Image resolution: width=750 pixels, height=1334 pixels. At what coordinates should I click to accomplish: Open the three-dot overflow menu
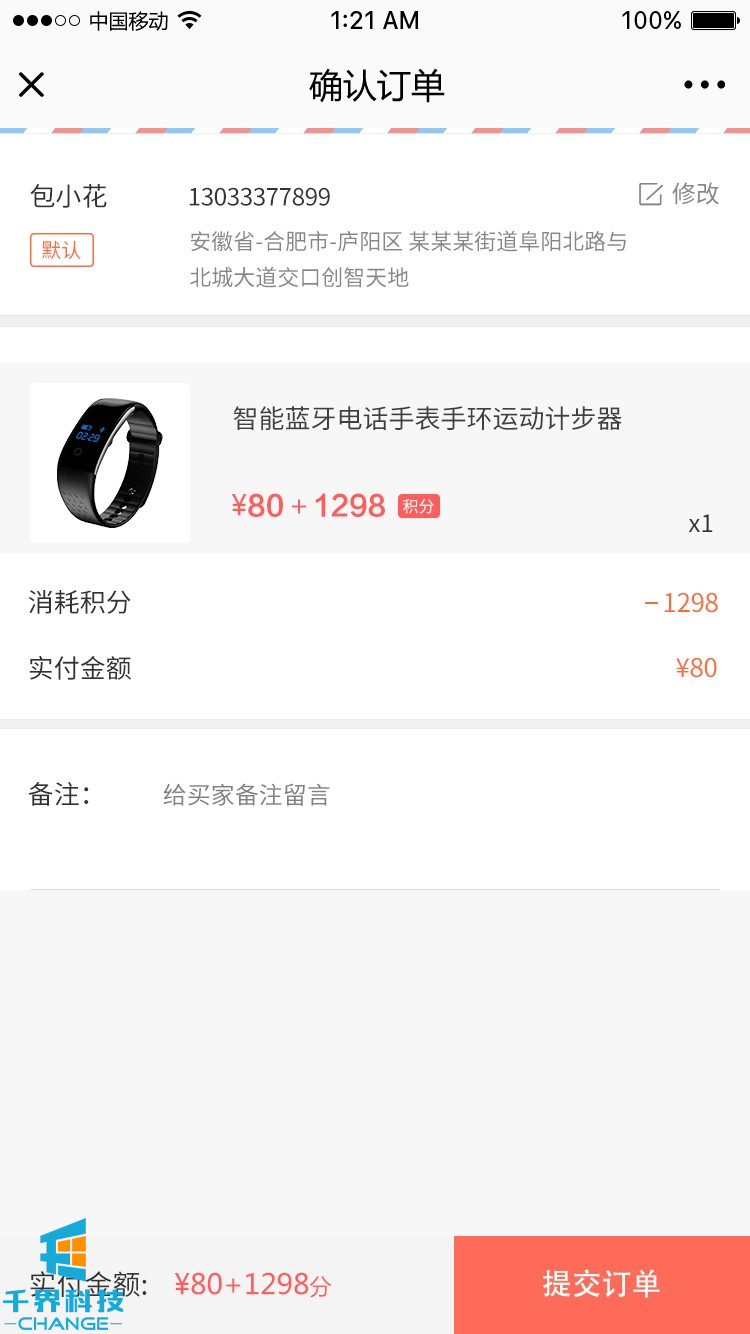tap(704, 85)
